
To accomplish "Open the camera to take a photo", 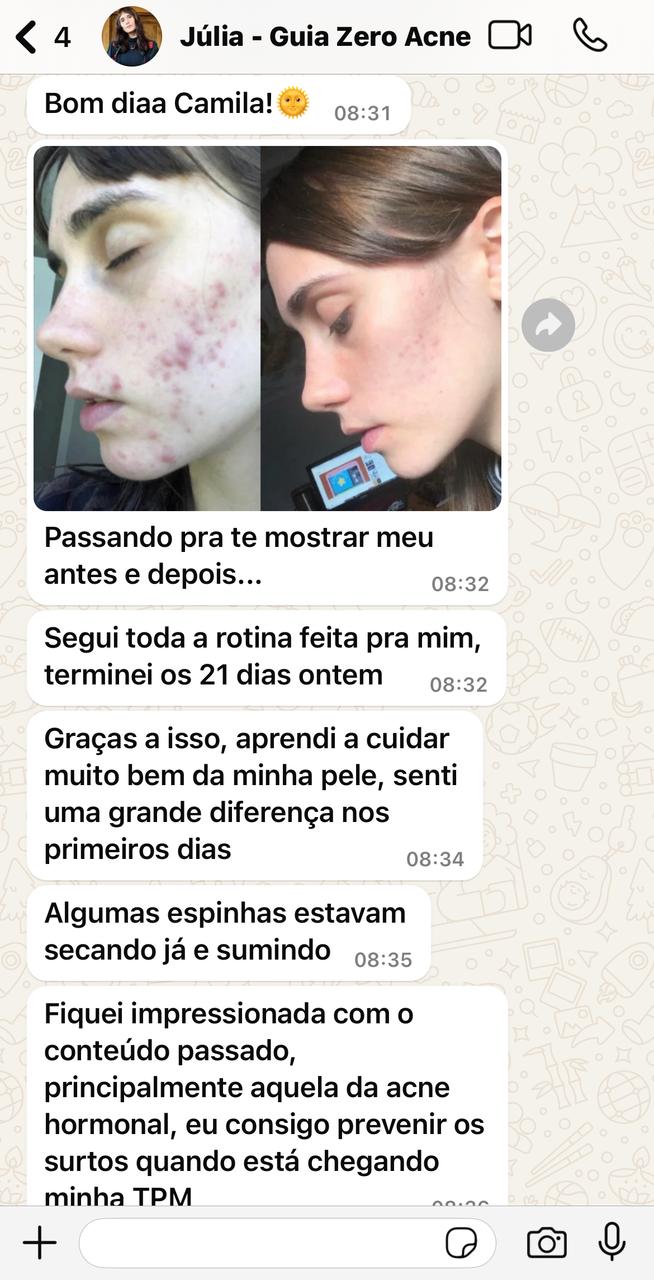I will [546, 1243].
